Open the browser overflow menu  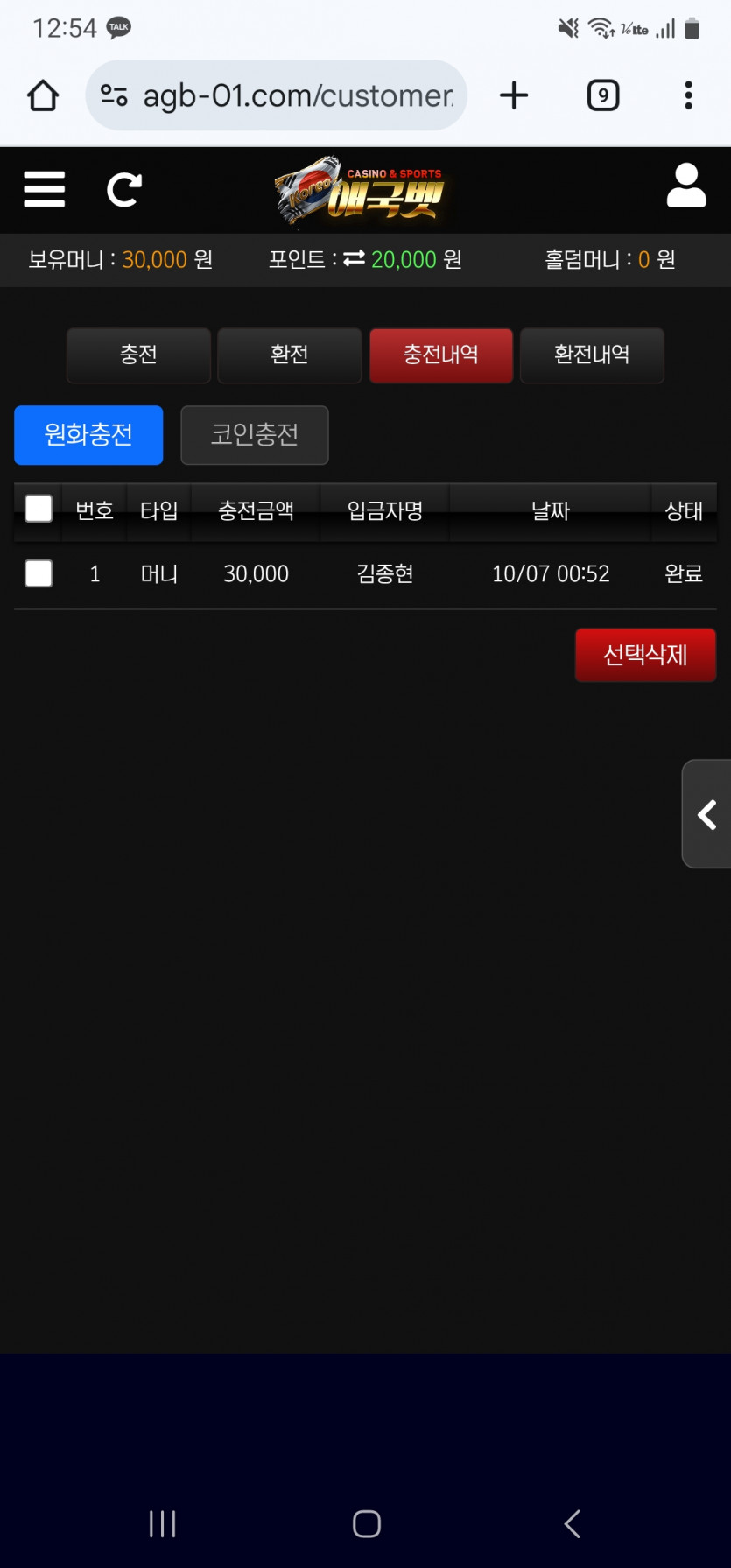coord(688,95)
